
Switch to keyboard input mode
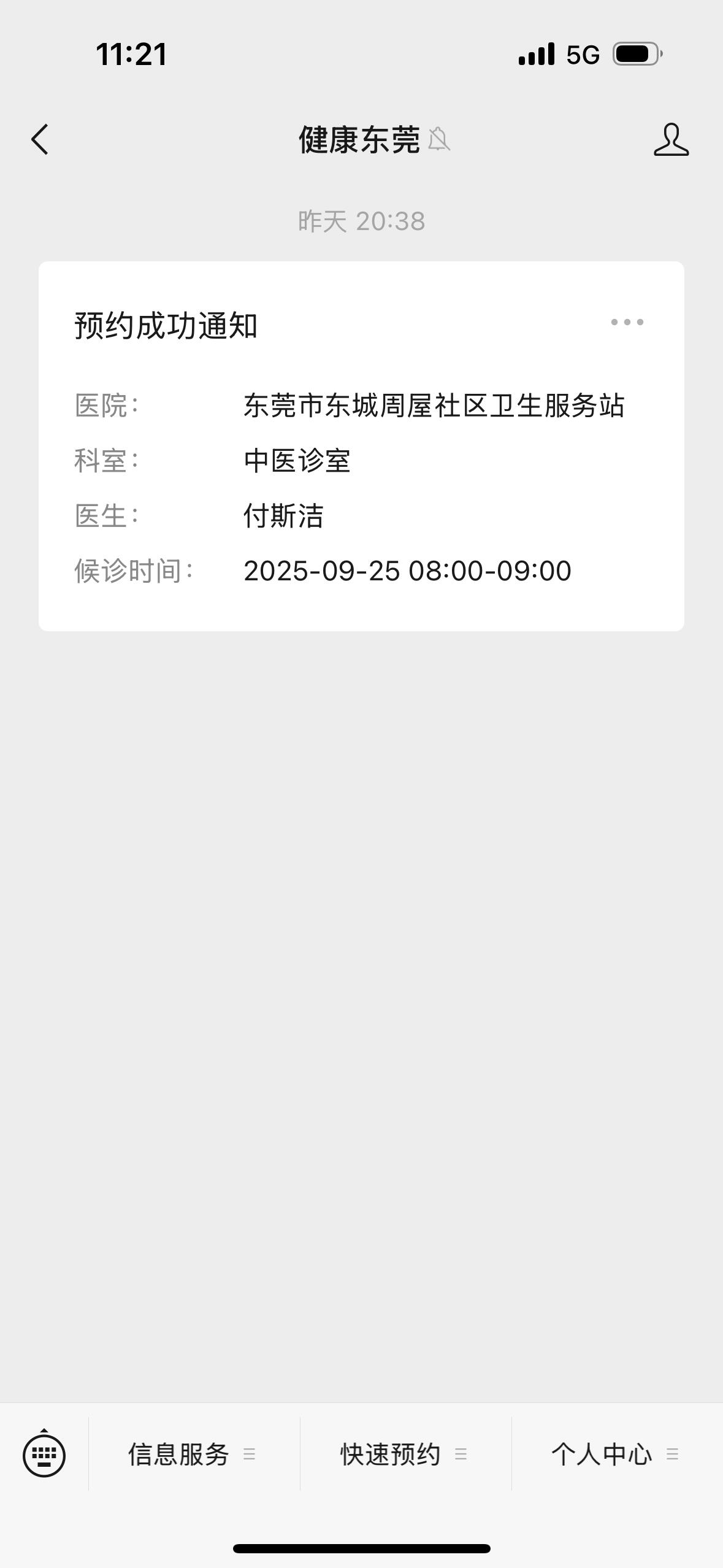pos(44,1454)
